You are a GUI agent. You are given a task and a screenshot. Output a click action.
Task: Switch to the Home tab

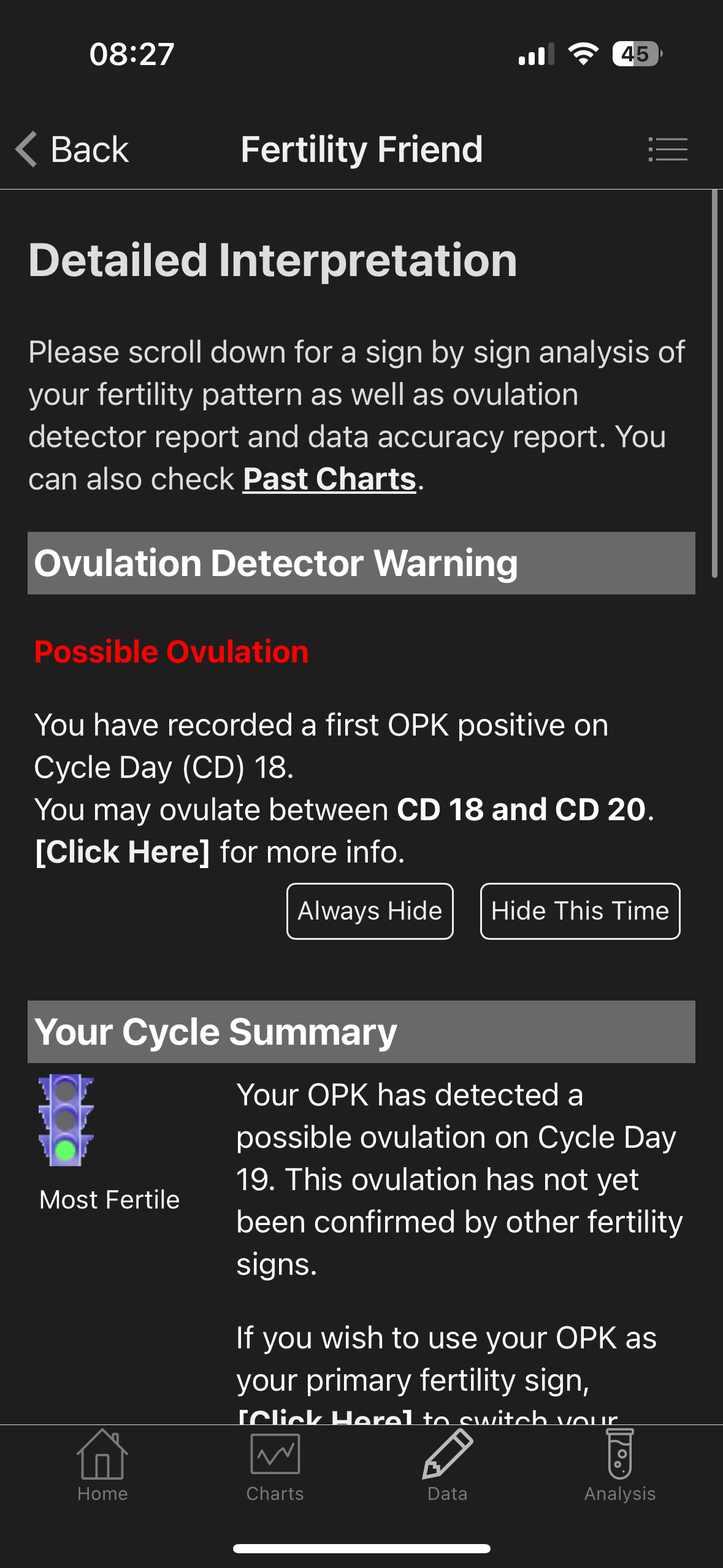pyautogui.click(x=102, y=1466)
